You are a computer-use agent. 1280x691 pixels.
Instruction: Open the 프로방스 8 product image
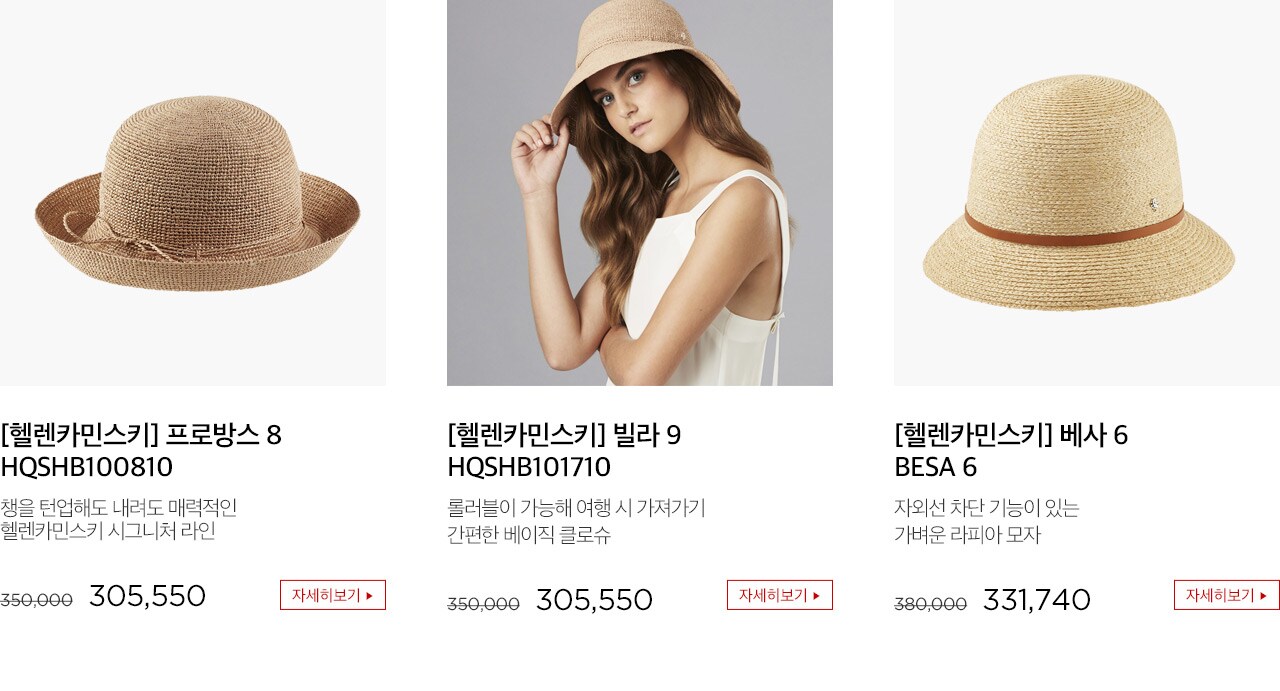[x=193, y=195]
